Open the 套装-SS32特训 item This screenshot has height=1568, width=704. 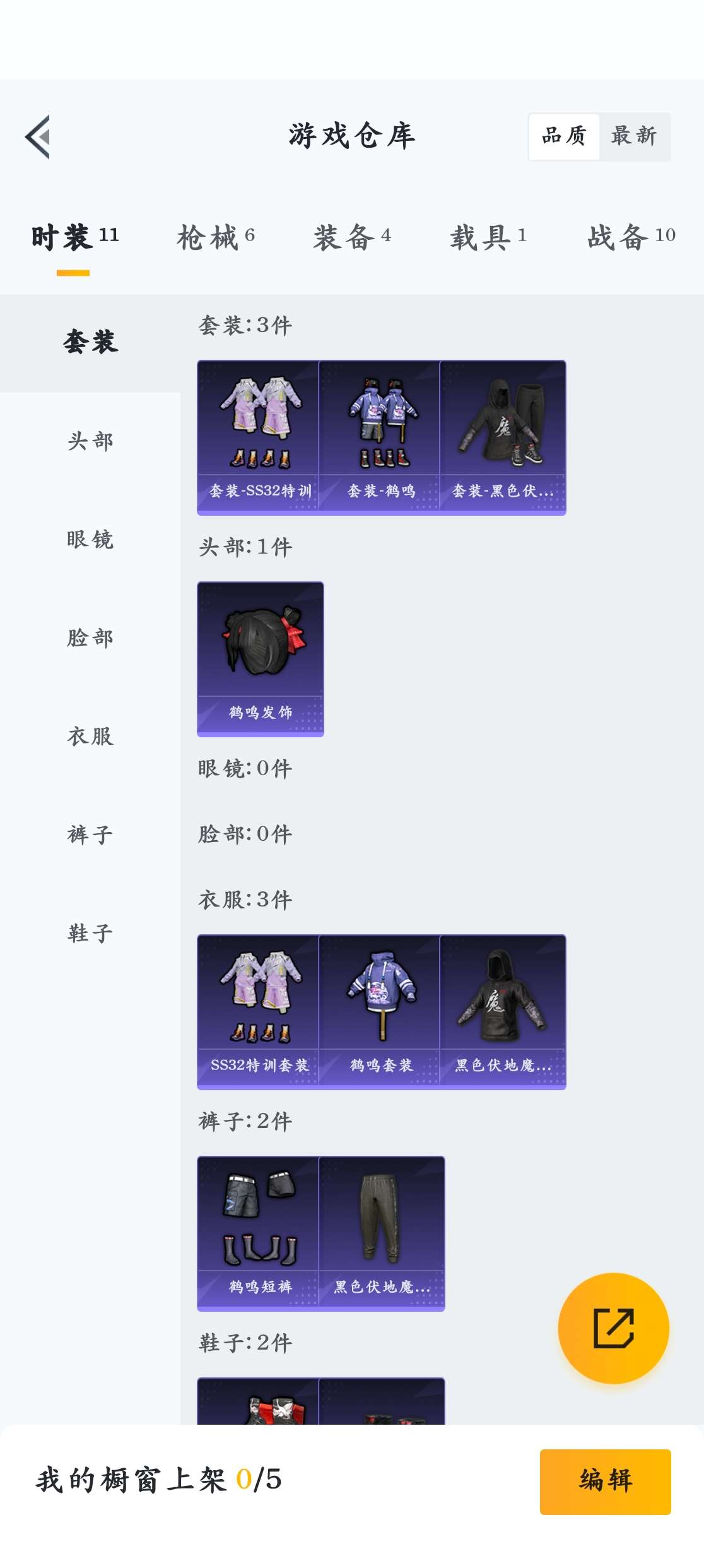pyautogui.click(x=259, y=437)
